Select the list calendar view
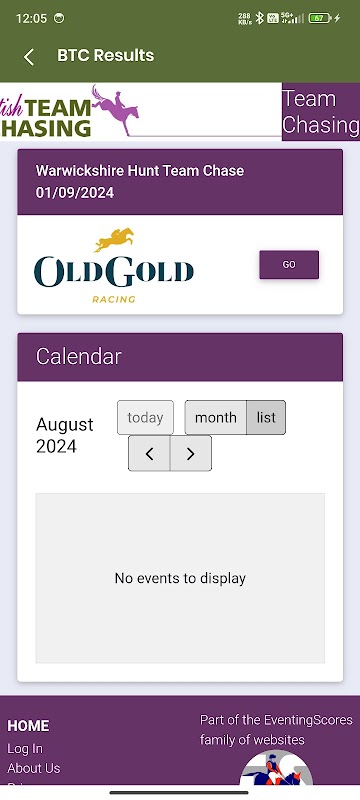Image resolution: width=360 pixels, height=800 pixels. [266, 417]
